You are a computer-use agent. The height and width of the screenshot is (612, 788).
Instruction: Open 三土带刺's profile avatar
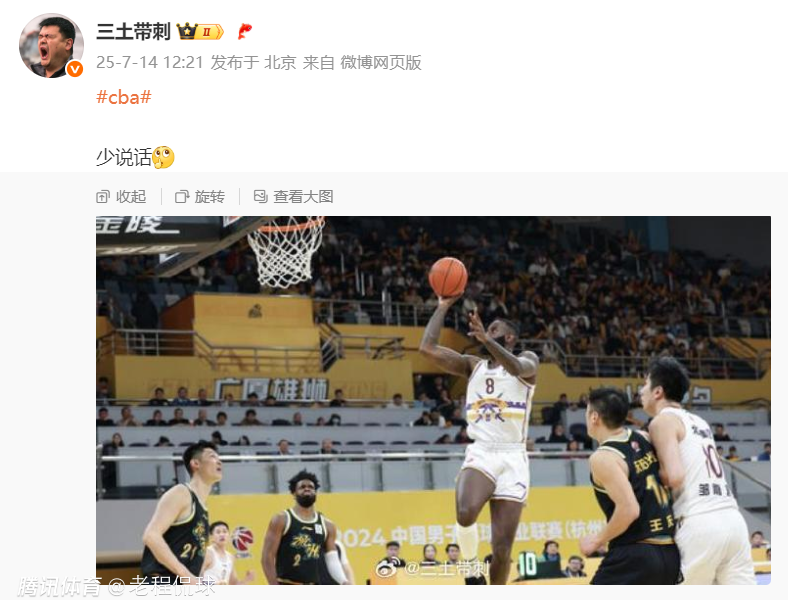click(51, 46)
